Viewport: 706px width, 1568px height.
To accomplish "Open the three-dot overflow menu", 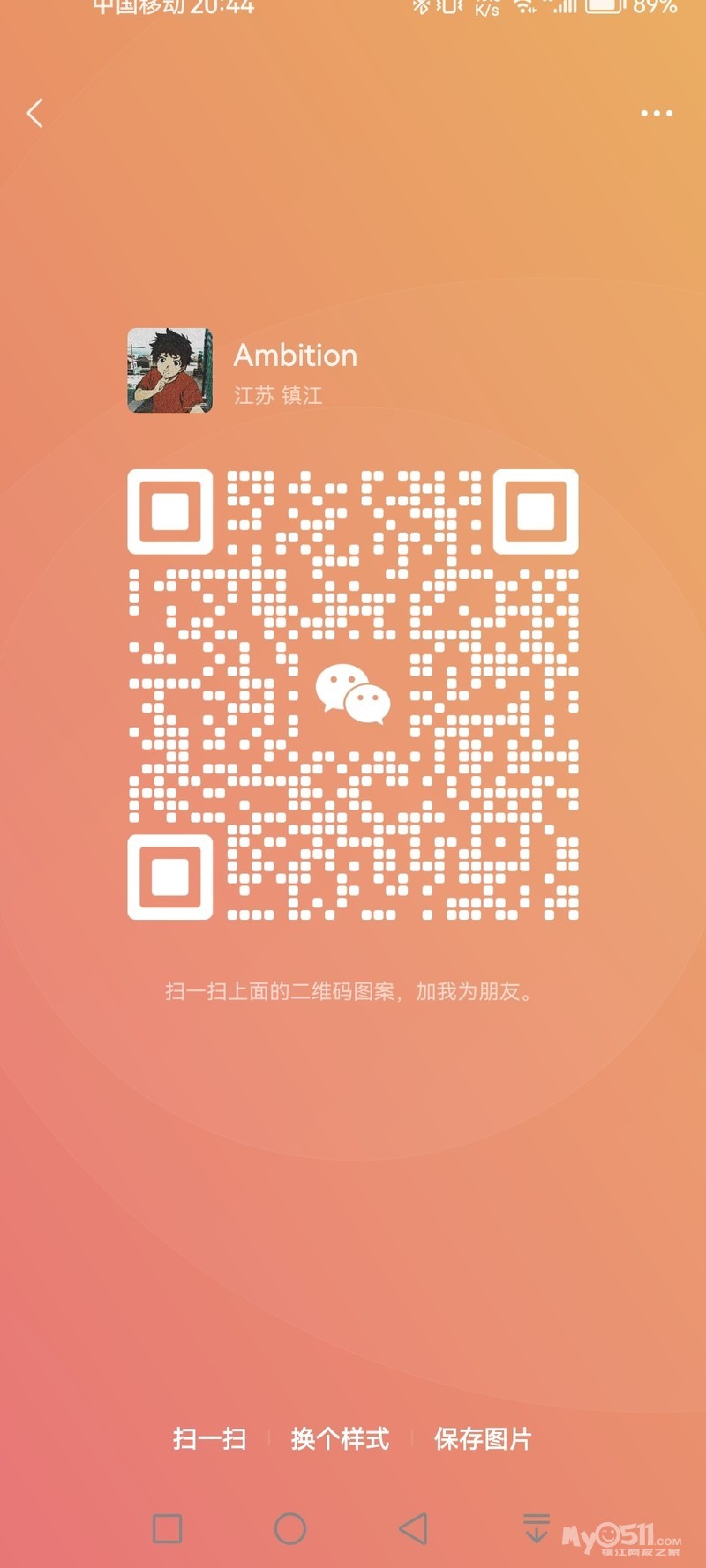I will click(x=657, y=113).
